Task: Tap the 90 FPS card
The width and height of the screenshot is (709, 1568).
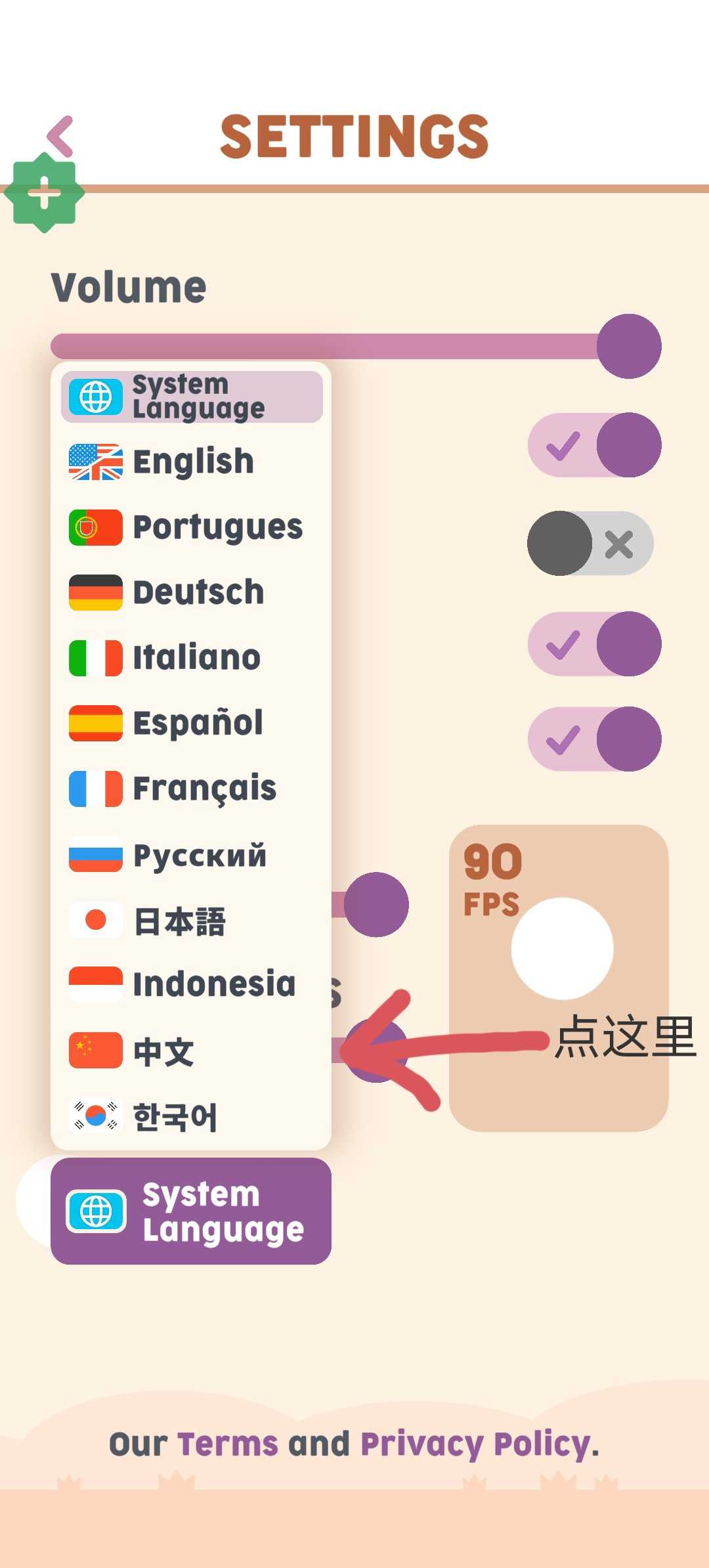Action: tap(559, 978)
